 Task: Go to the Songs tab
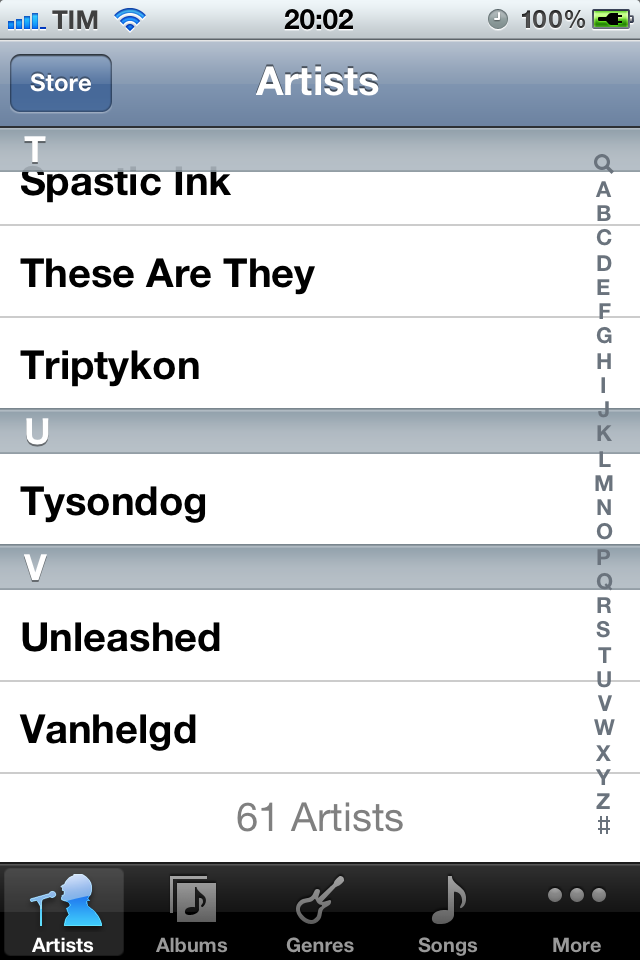pos(447,912)
